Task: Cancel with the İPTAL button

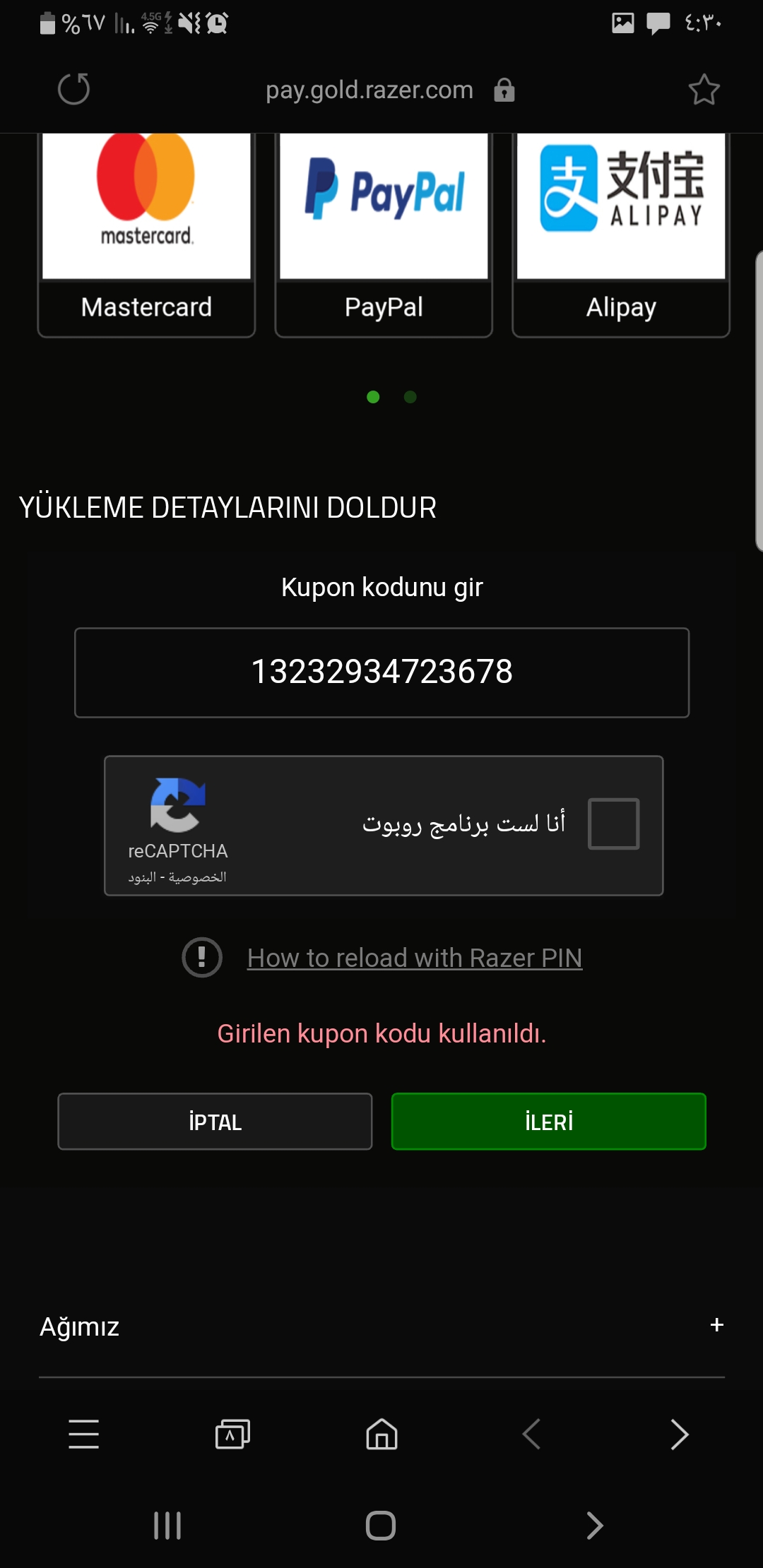Action: 215,1122
